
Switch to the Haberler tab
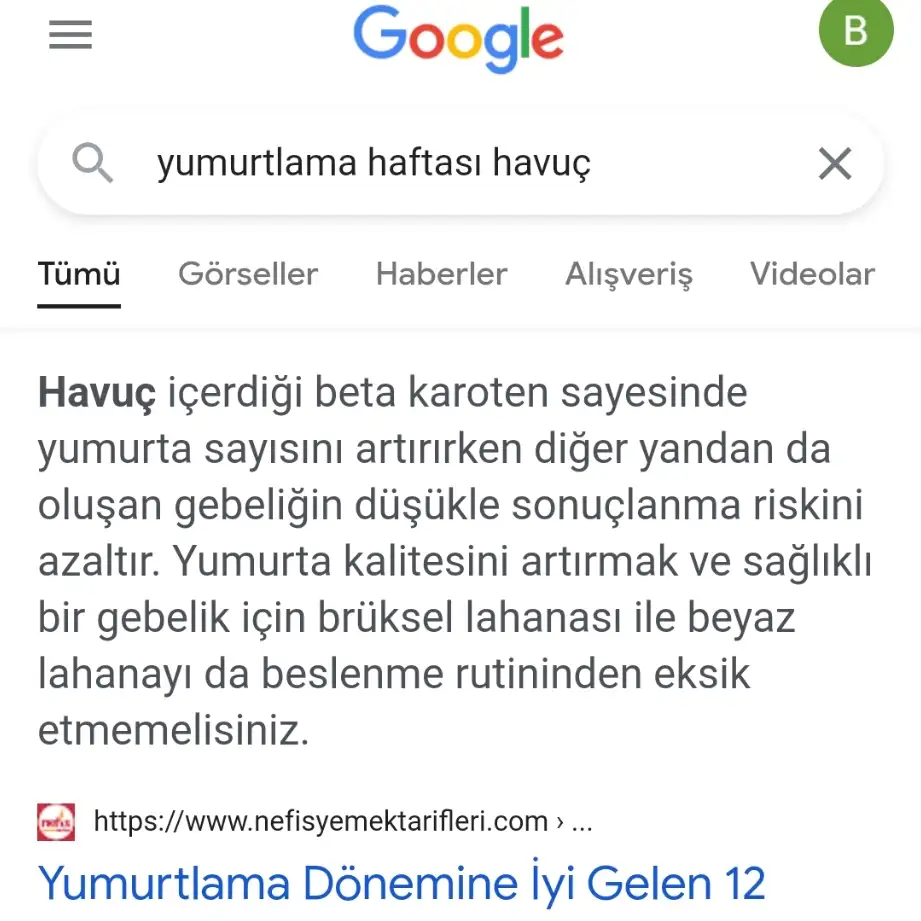[x=441, y=274]
